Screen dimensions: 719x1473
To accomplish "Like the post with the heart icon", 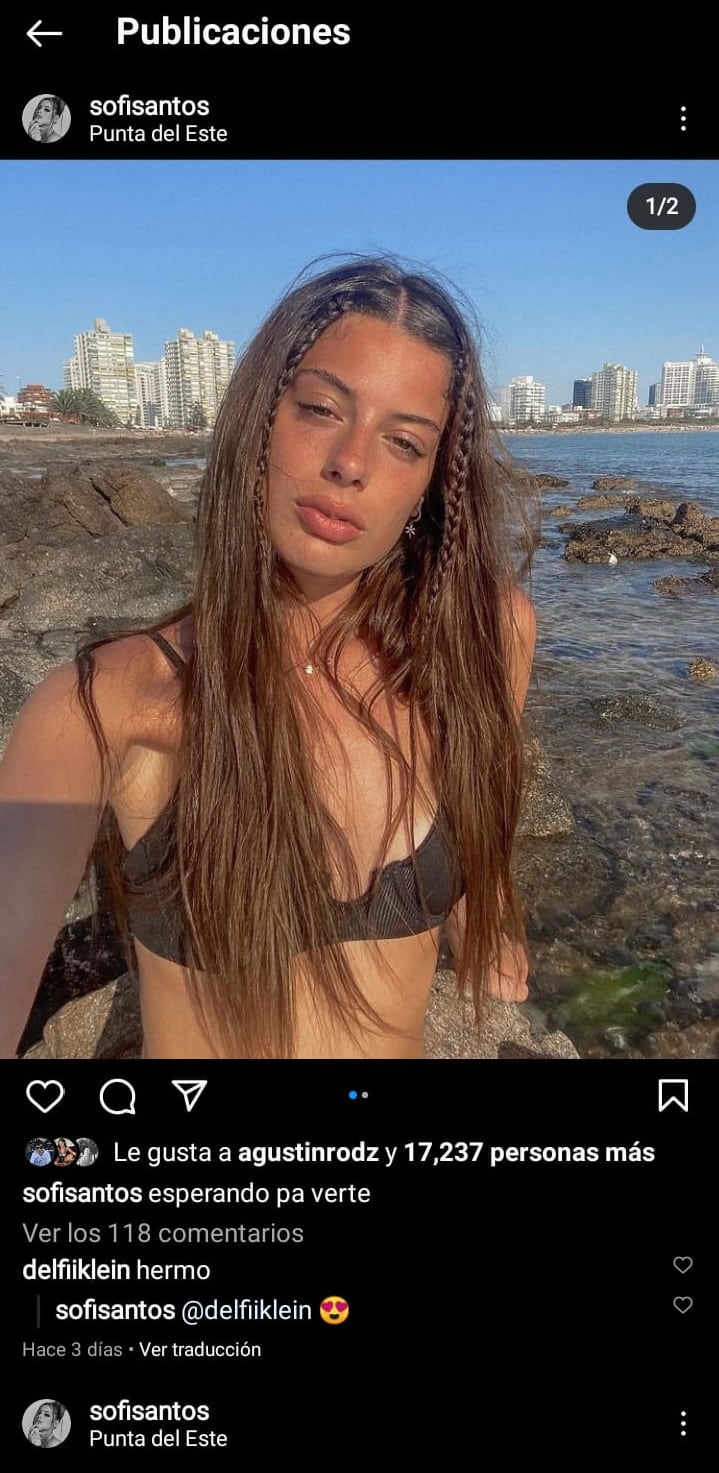I will click(45, 1096).
